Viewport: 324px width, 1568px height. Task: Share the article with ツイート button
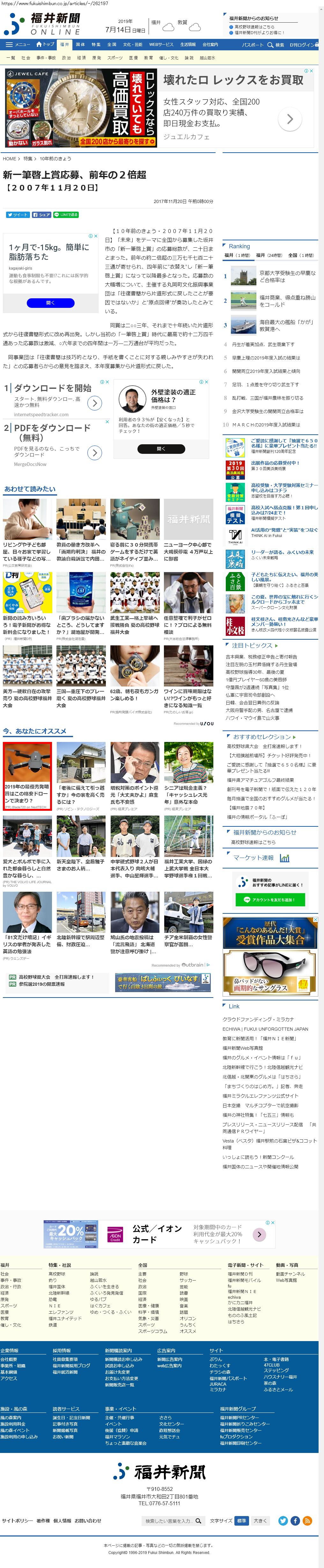(18, 214)
